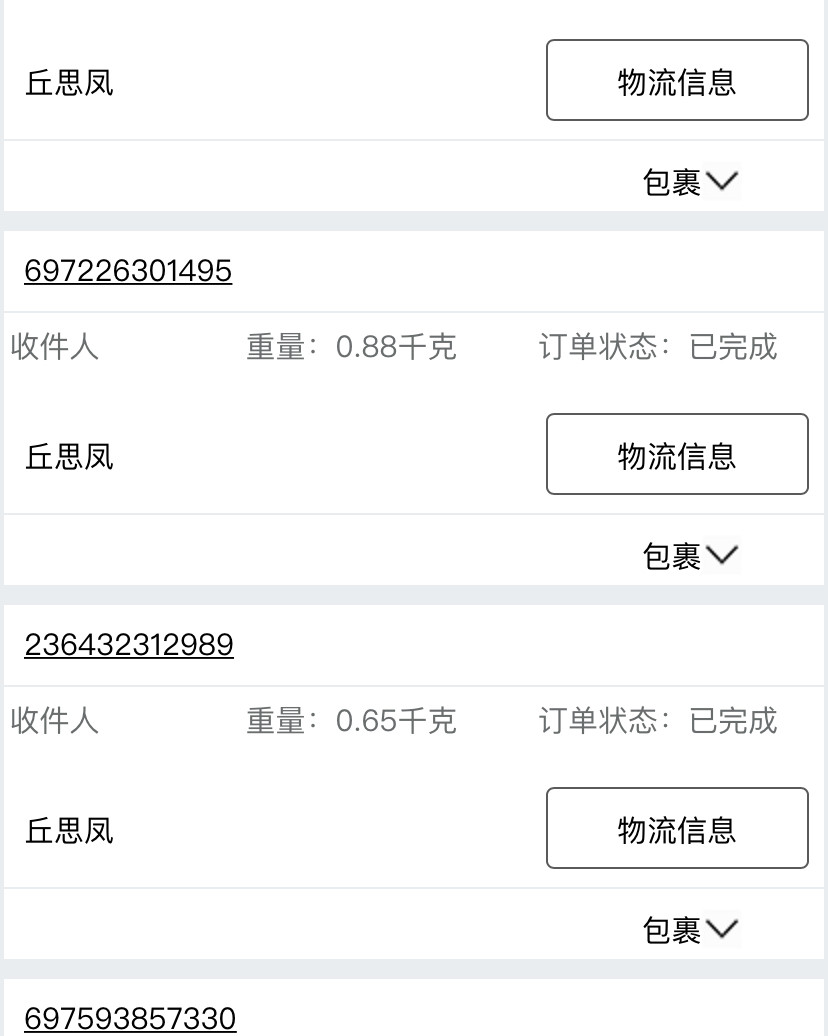This screenshot has width=828, height=1036.
Task: Open order number 697226301495
Action: (x=128, y=270)
